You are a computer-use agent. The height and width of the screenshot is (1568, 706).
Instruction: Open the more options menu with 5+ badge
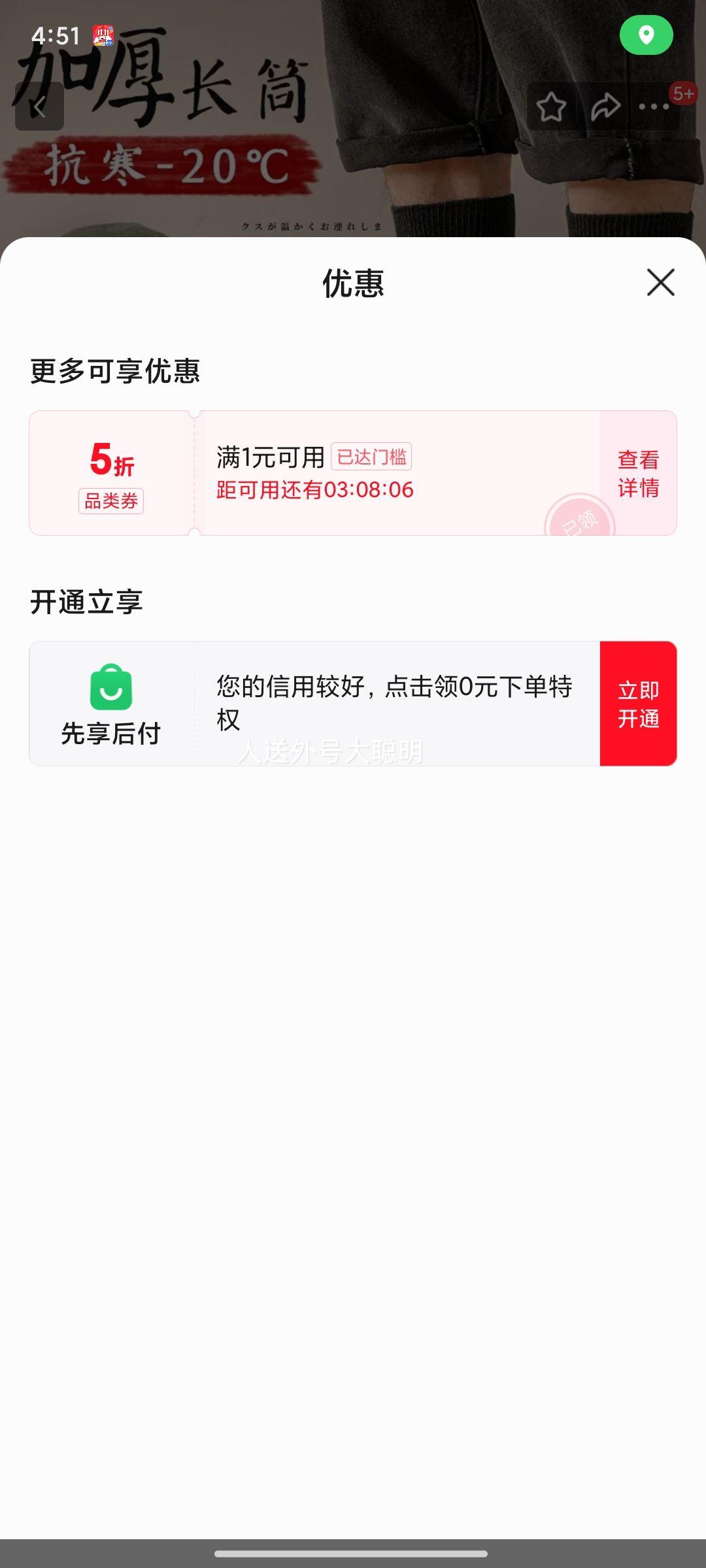[x=652, y=107]
